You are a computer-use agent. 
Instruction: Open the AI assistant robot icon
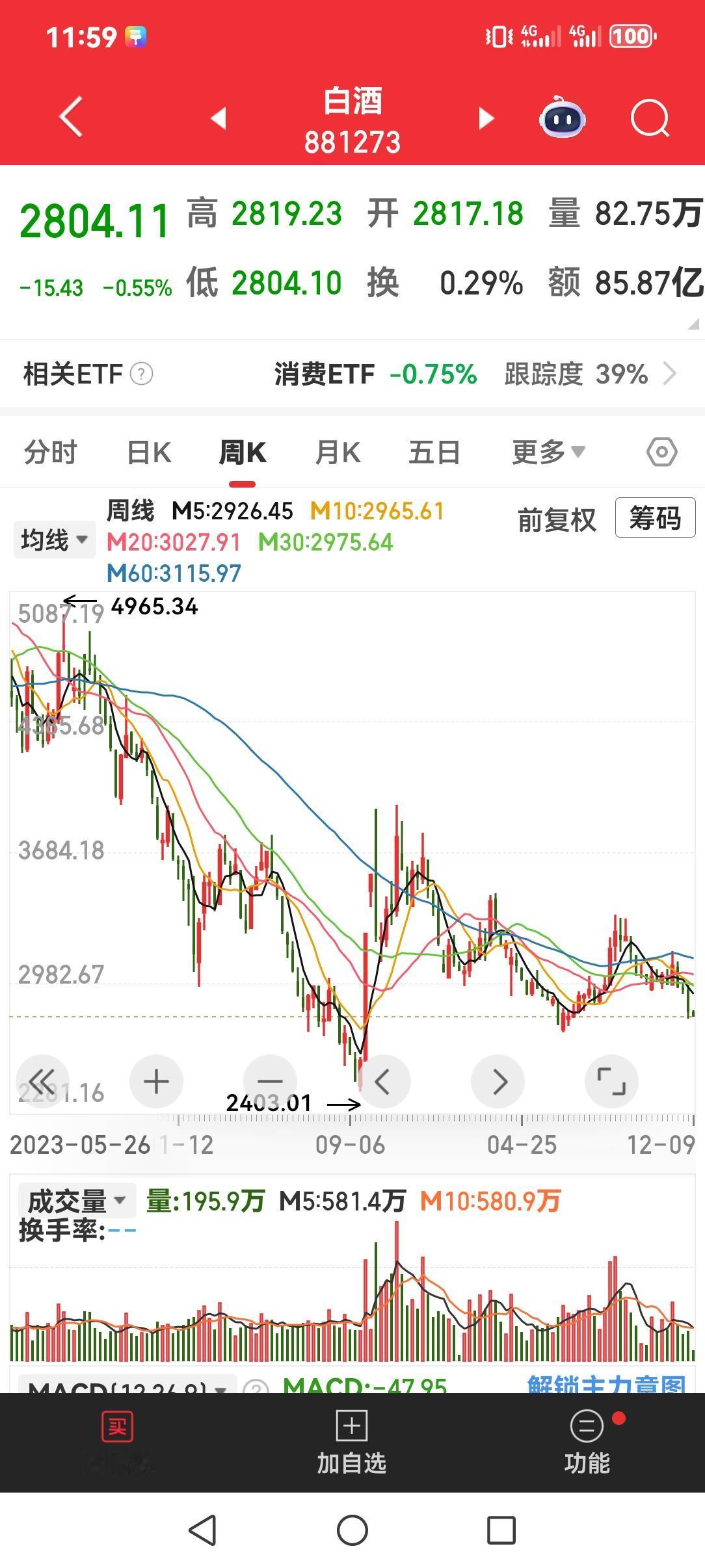563,118
